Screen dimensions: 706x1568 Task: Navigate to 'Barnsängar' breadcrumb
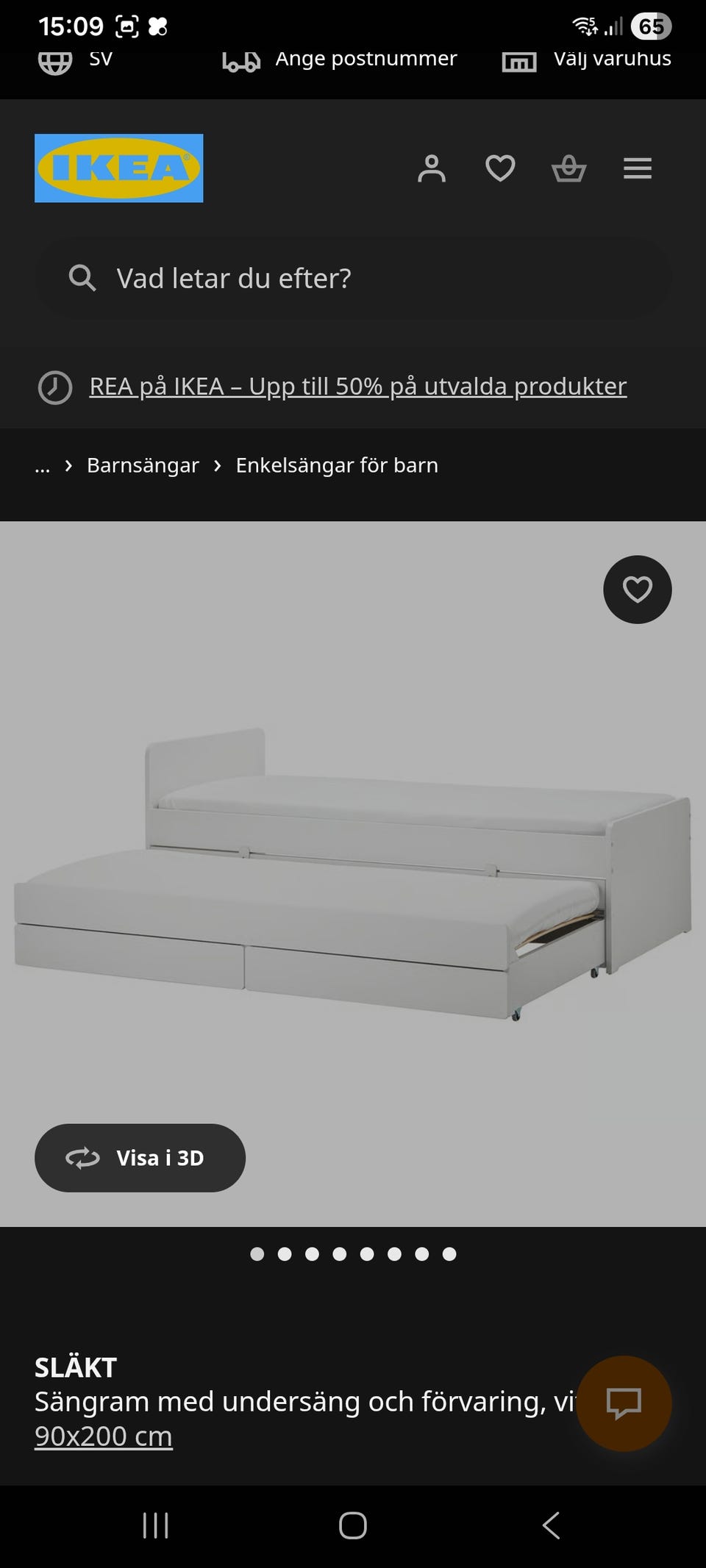point(144,465)
